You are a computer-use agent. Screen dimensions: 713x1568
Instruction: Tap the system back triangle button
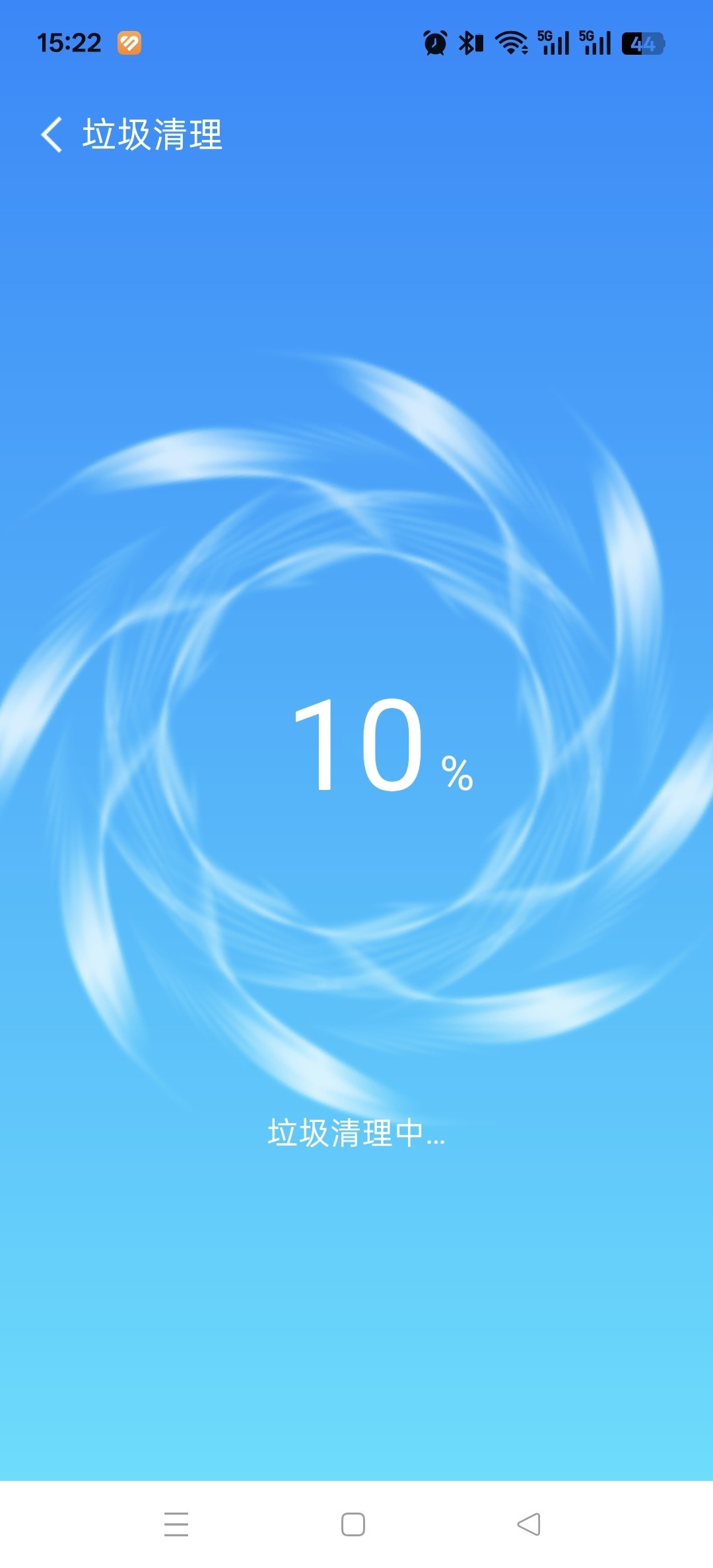pyautogui.click(x=529, y=1524)
